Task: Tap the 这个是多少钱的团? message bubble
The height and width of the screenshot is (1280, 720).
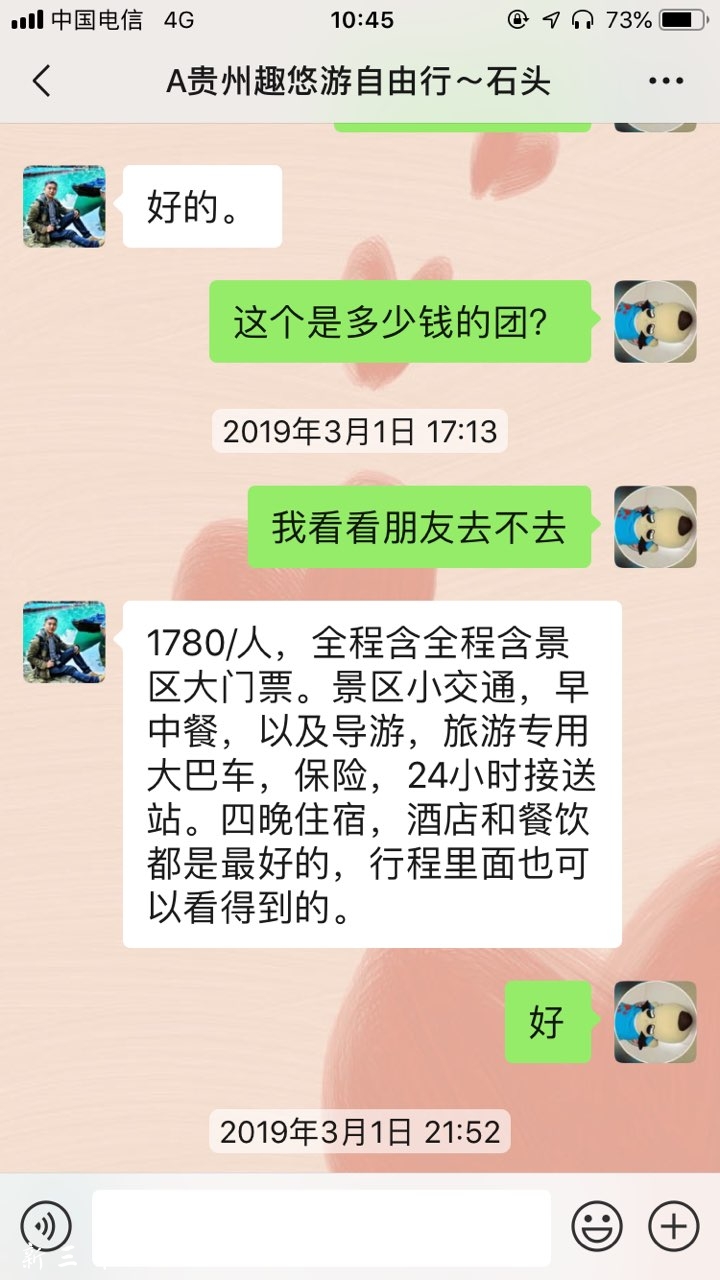Action: pos(398,324)
